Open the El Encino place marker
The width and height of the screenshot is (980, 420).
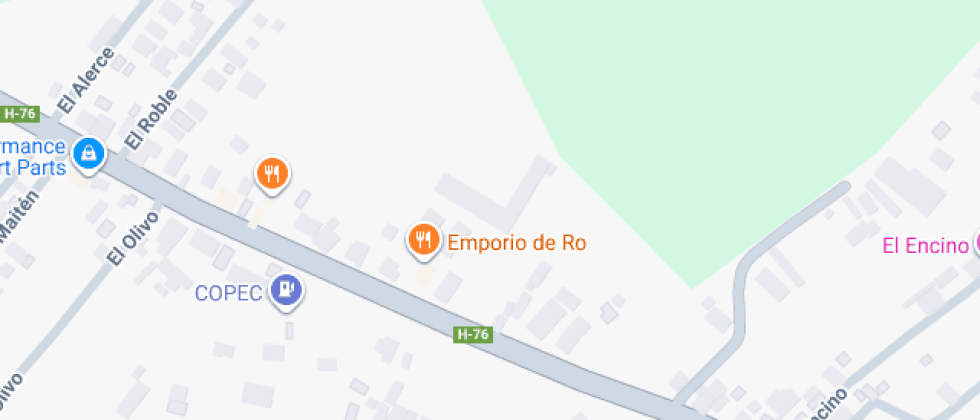click(973, 245)
